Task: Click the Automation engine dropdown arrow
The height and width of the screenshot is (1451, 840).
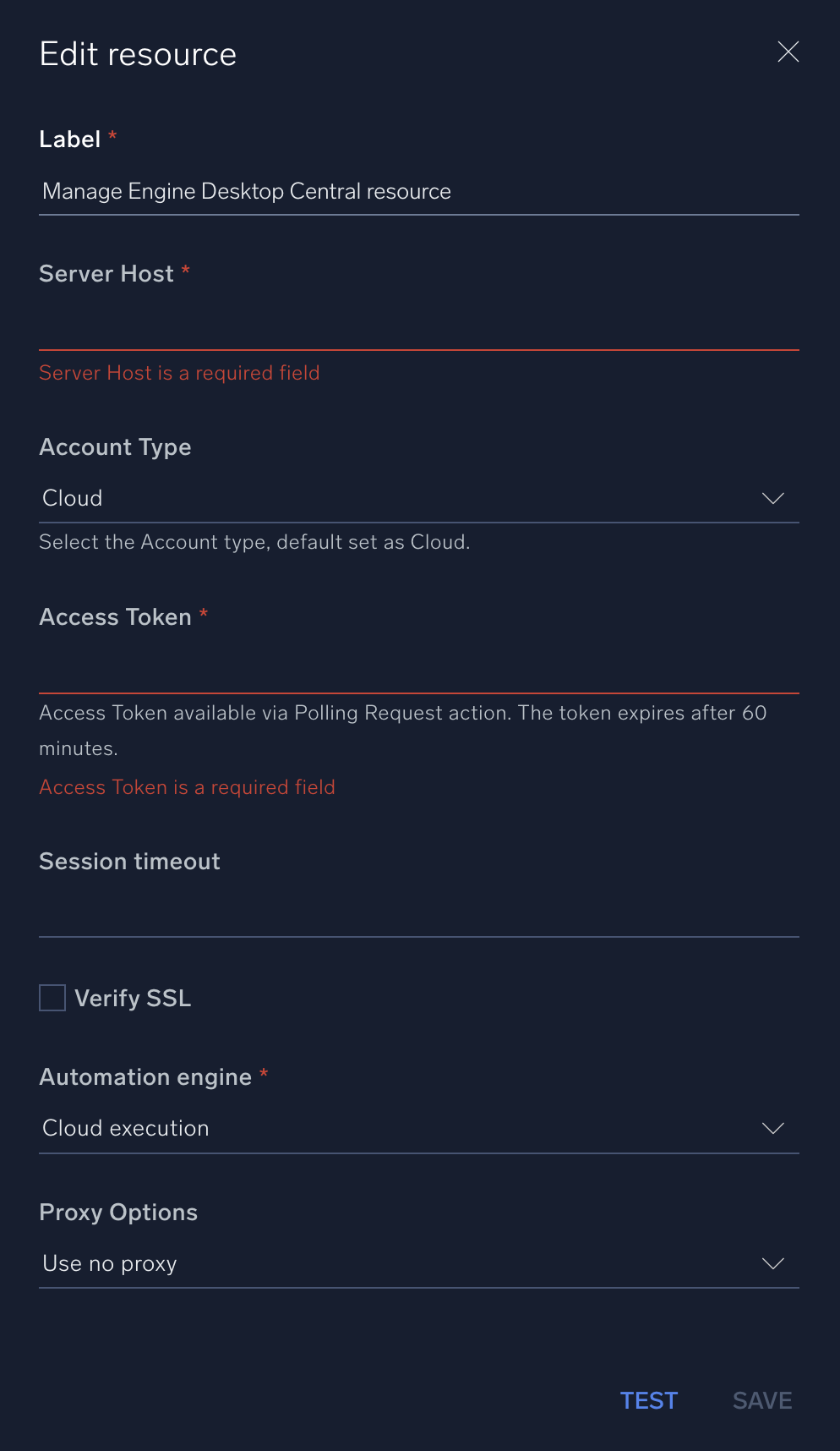Action: coord(772,1128)
